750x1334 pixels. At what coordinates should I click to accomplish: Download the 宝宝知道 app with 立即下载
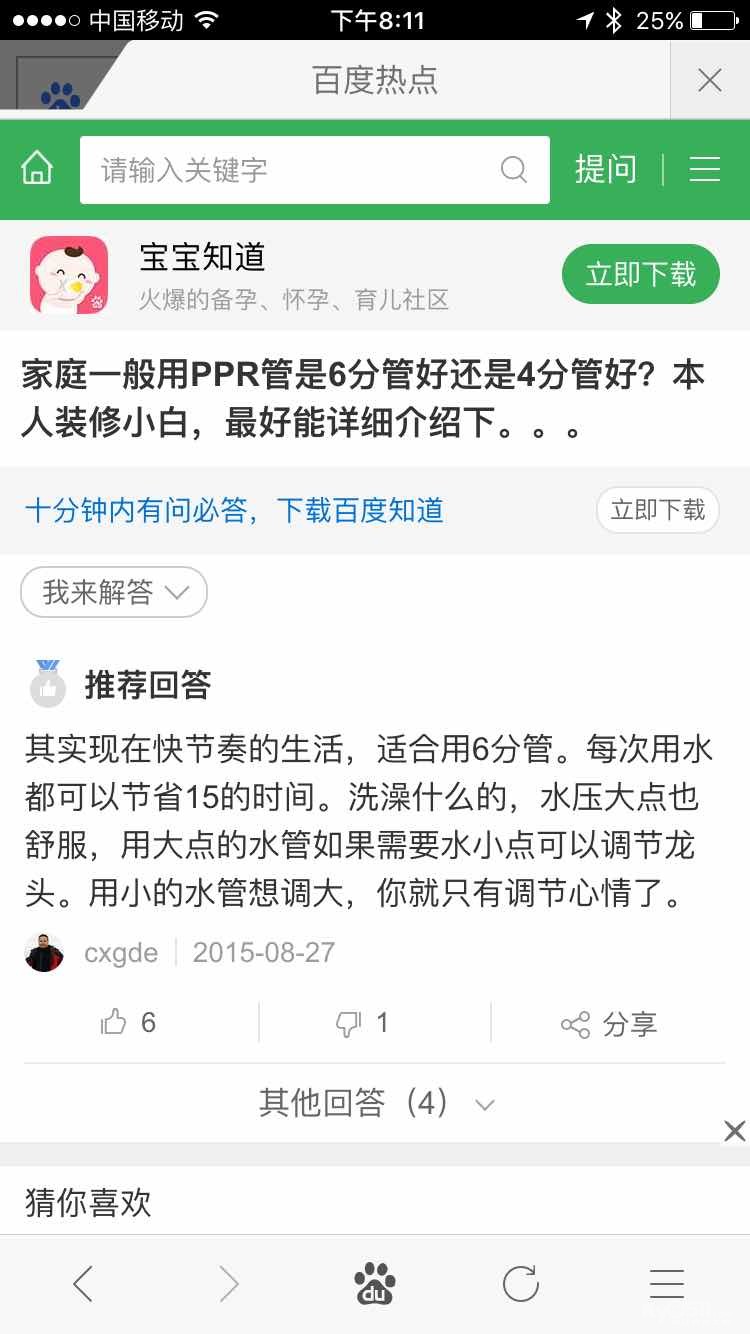point(640,274)
